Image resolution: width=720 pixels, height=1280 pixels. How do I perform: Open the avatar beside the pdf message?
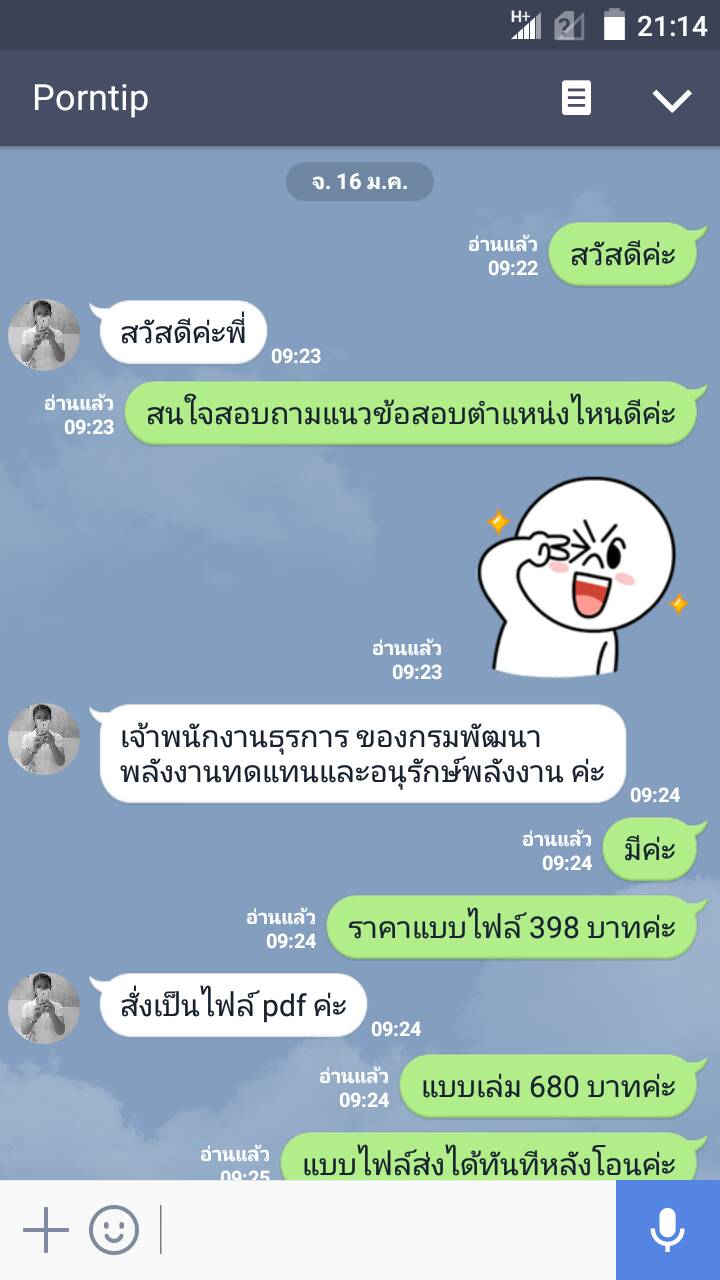coord(44,1007)
